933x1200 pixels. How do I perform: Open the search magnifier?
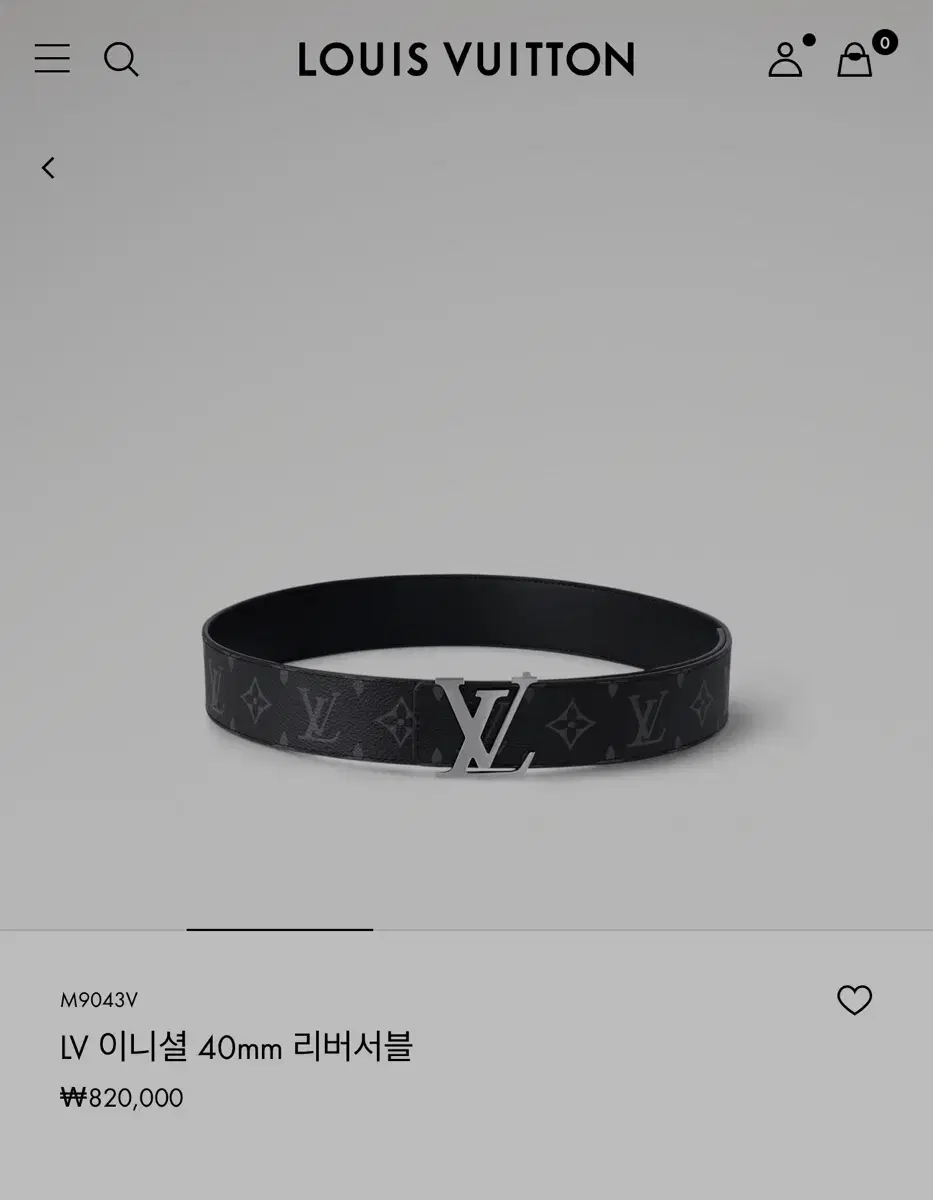pyautogui.click(x=121, y=59)
